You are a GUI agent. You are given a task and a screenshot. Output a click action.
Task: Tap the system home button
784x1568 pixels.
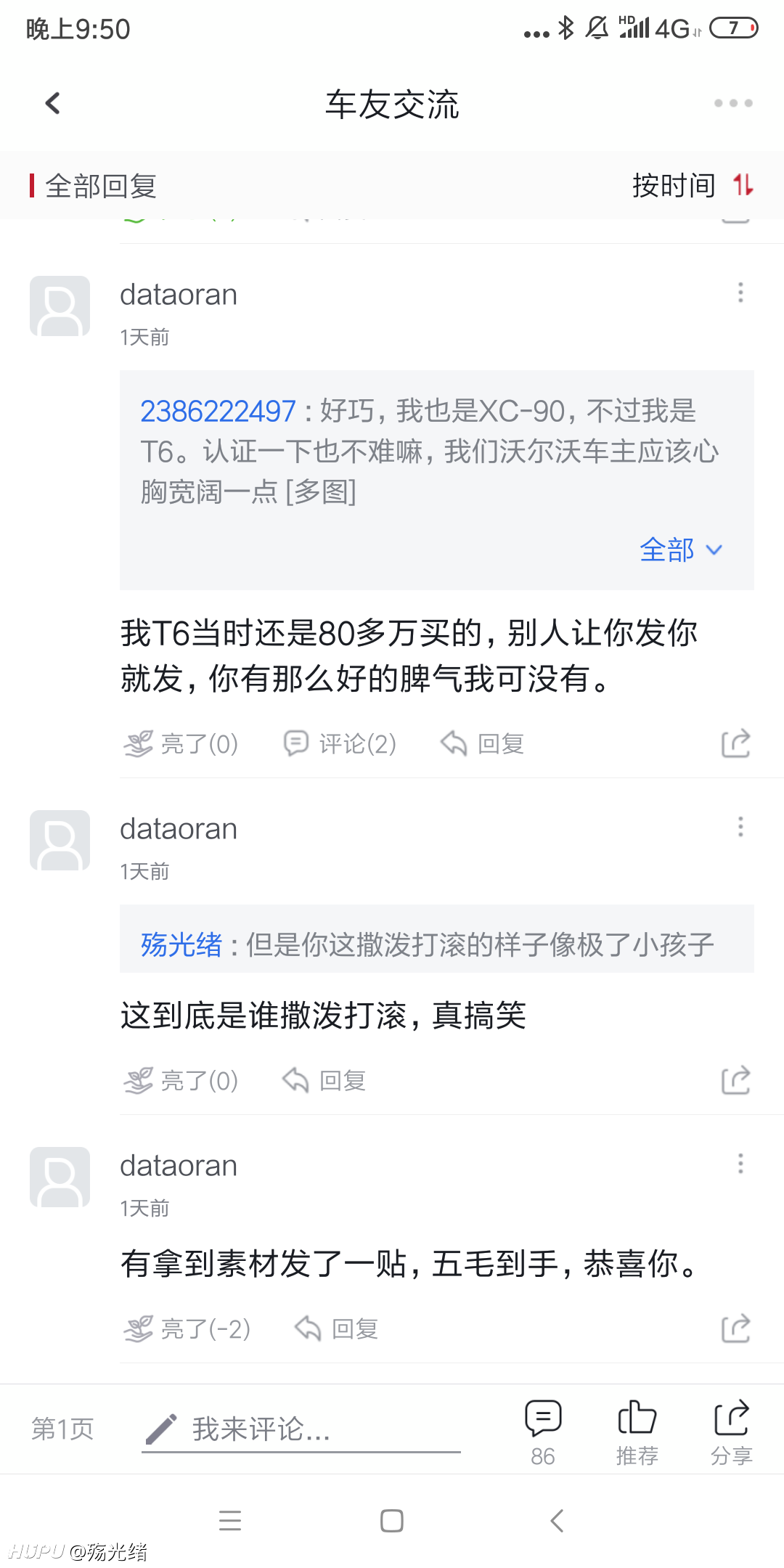click(x=392, y=1520)
